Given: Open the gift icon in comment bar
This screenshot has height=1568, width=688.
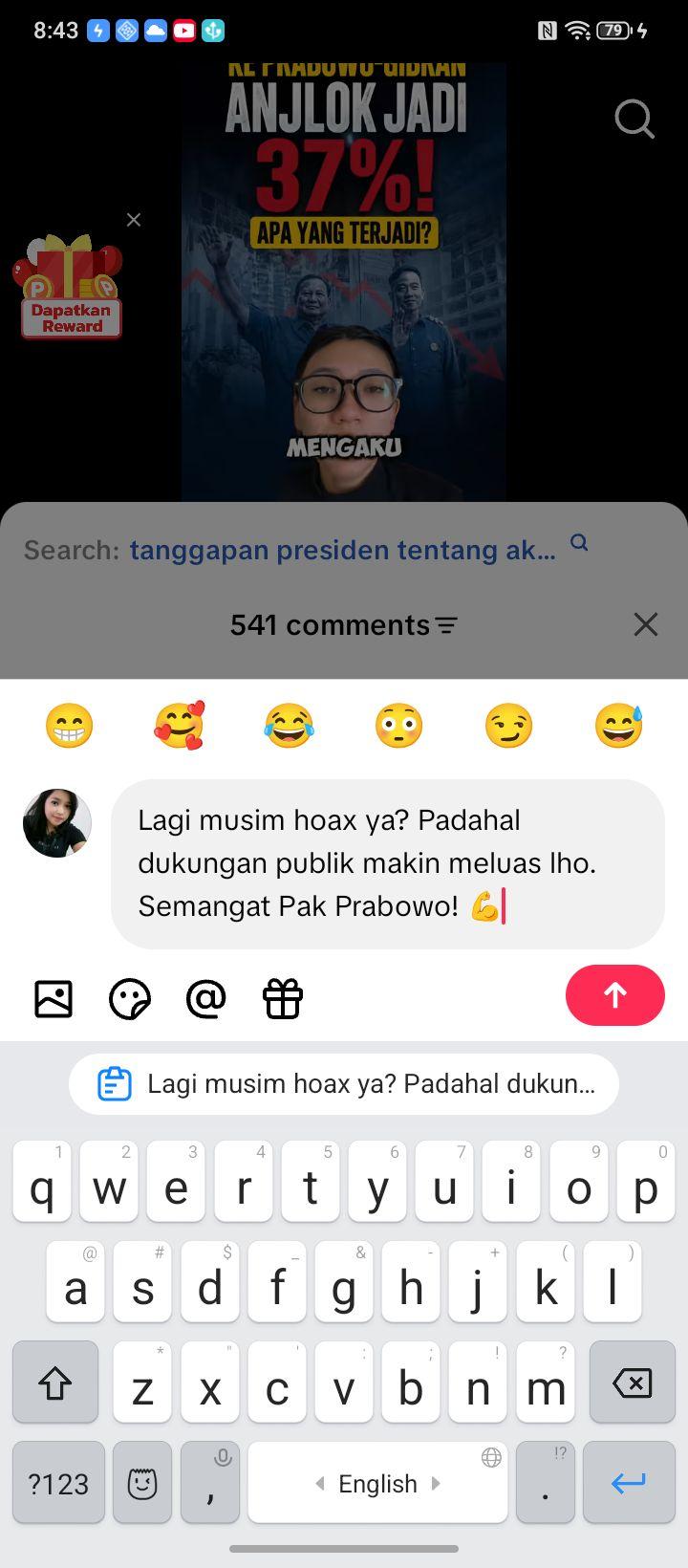Looking at the screenshot, I should pos(283,999).
